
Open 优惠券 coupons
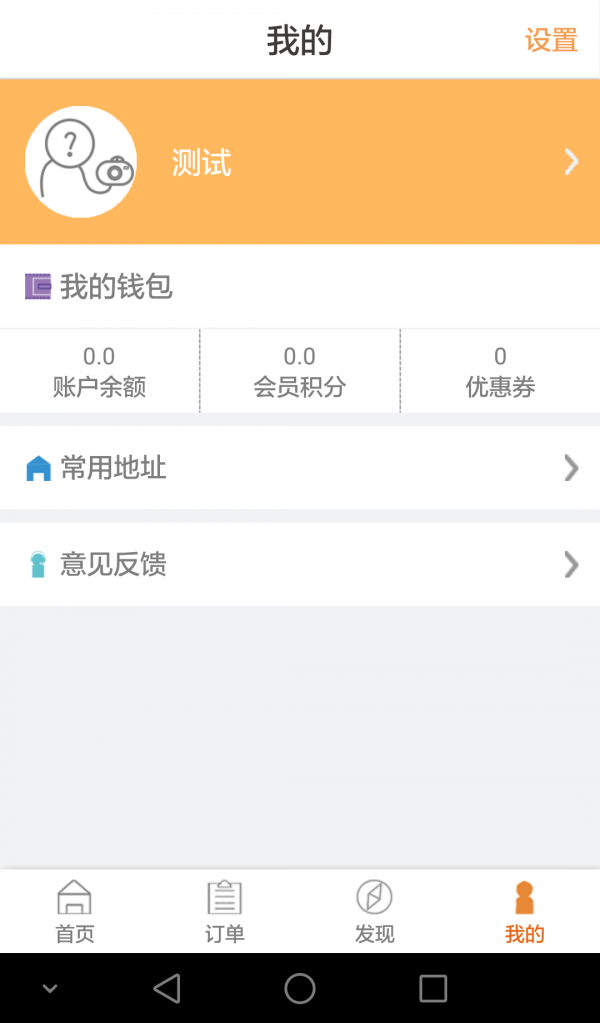(500, 372)
